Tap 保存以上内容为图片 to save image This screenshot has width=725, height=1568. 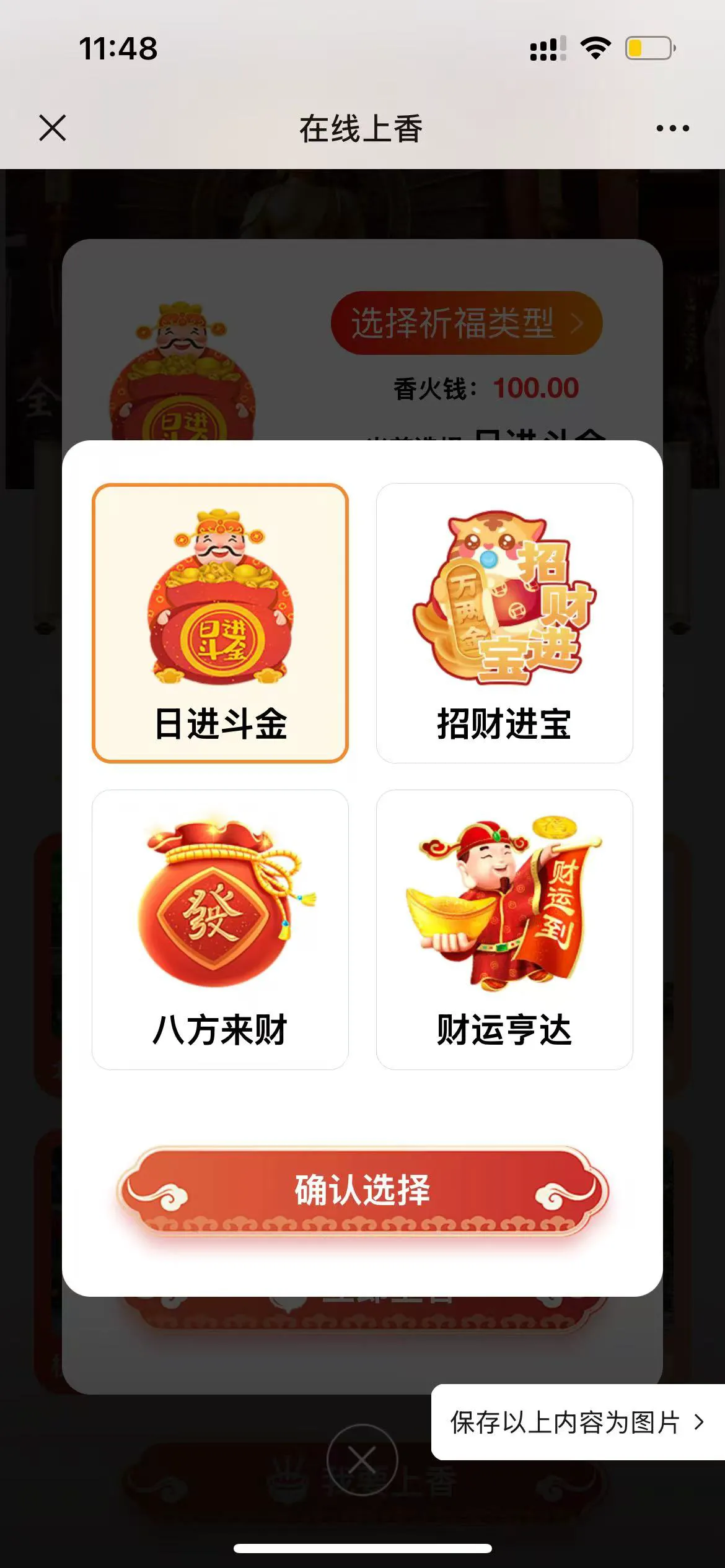click(x=577, y=1422)
